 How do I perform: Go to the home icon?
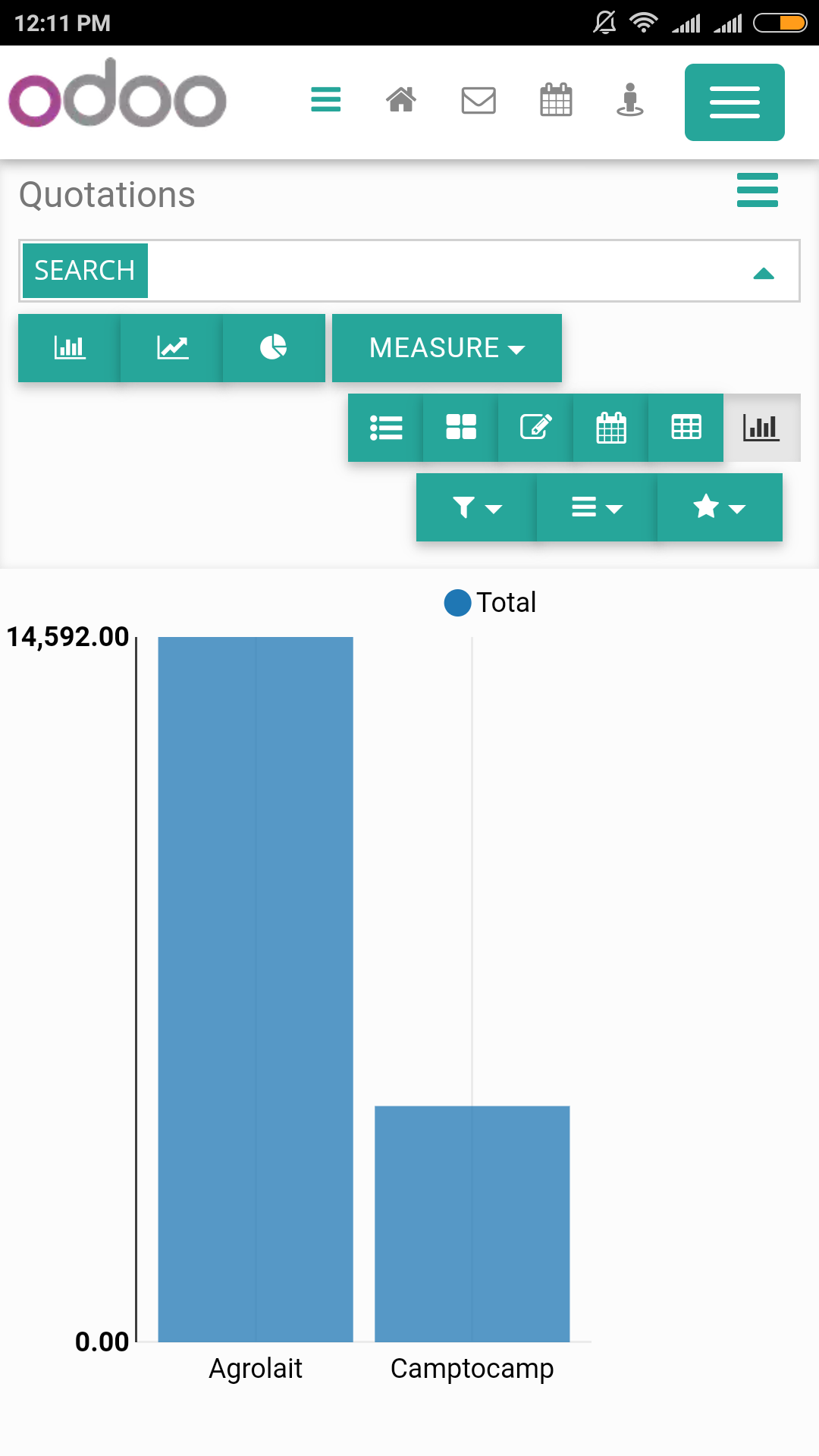pyautogui.click(x=401, y=99)
